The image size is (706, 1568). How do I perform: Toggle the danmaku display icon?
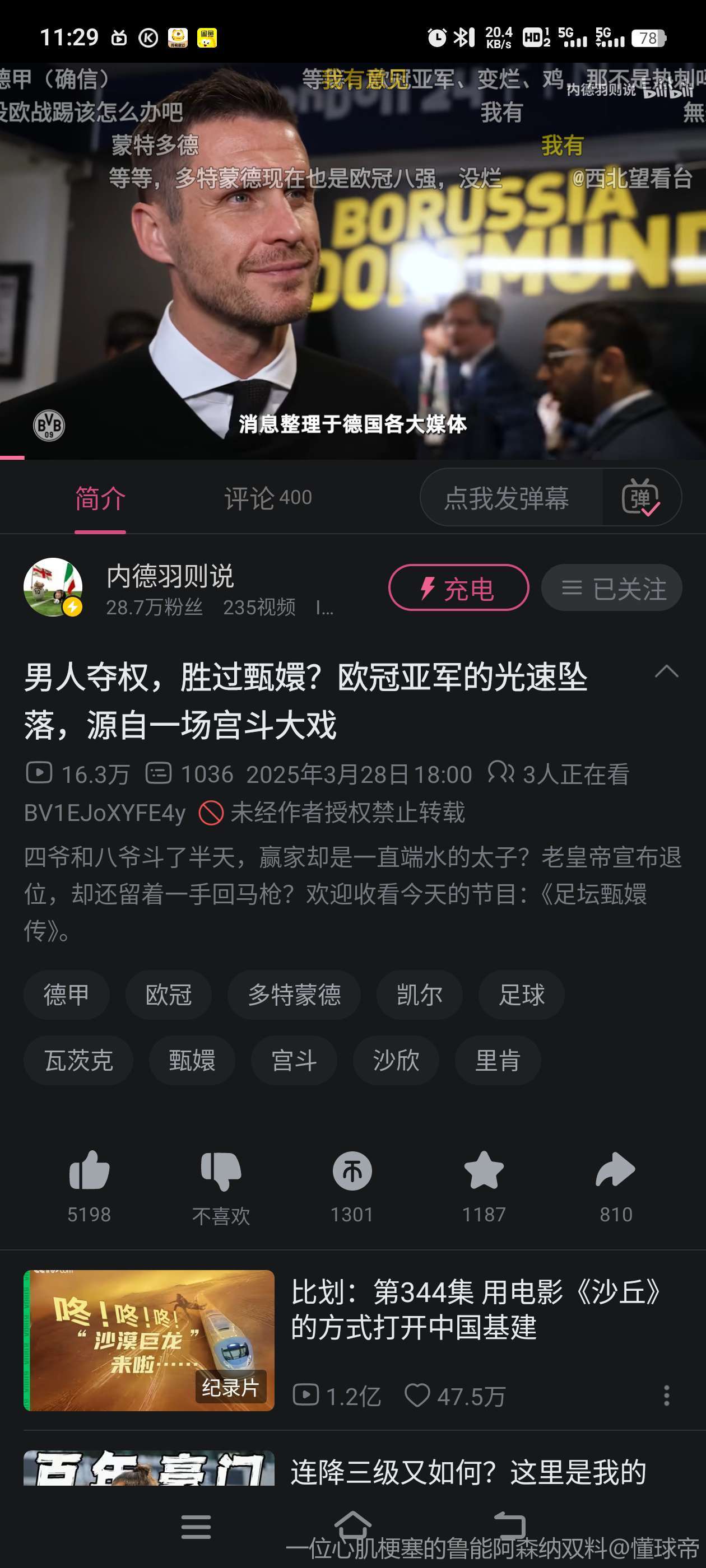(x=640, y=498)
